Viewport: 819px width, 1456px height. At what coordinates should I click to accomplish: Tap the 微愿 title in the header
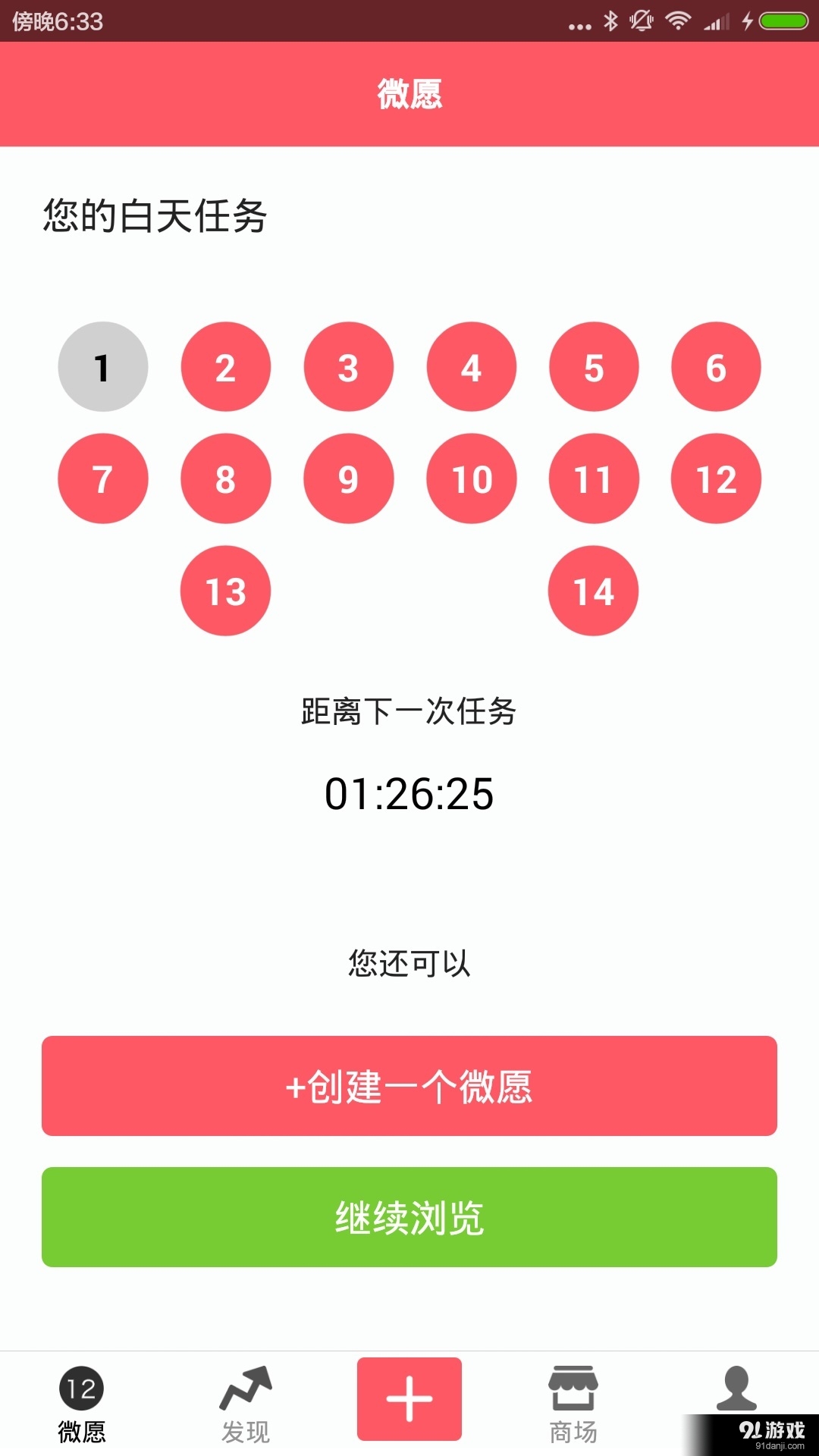coord(409,93)
